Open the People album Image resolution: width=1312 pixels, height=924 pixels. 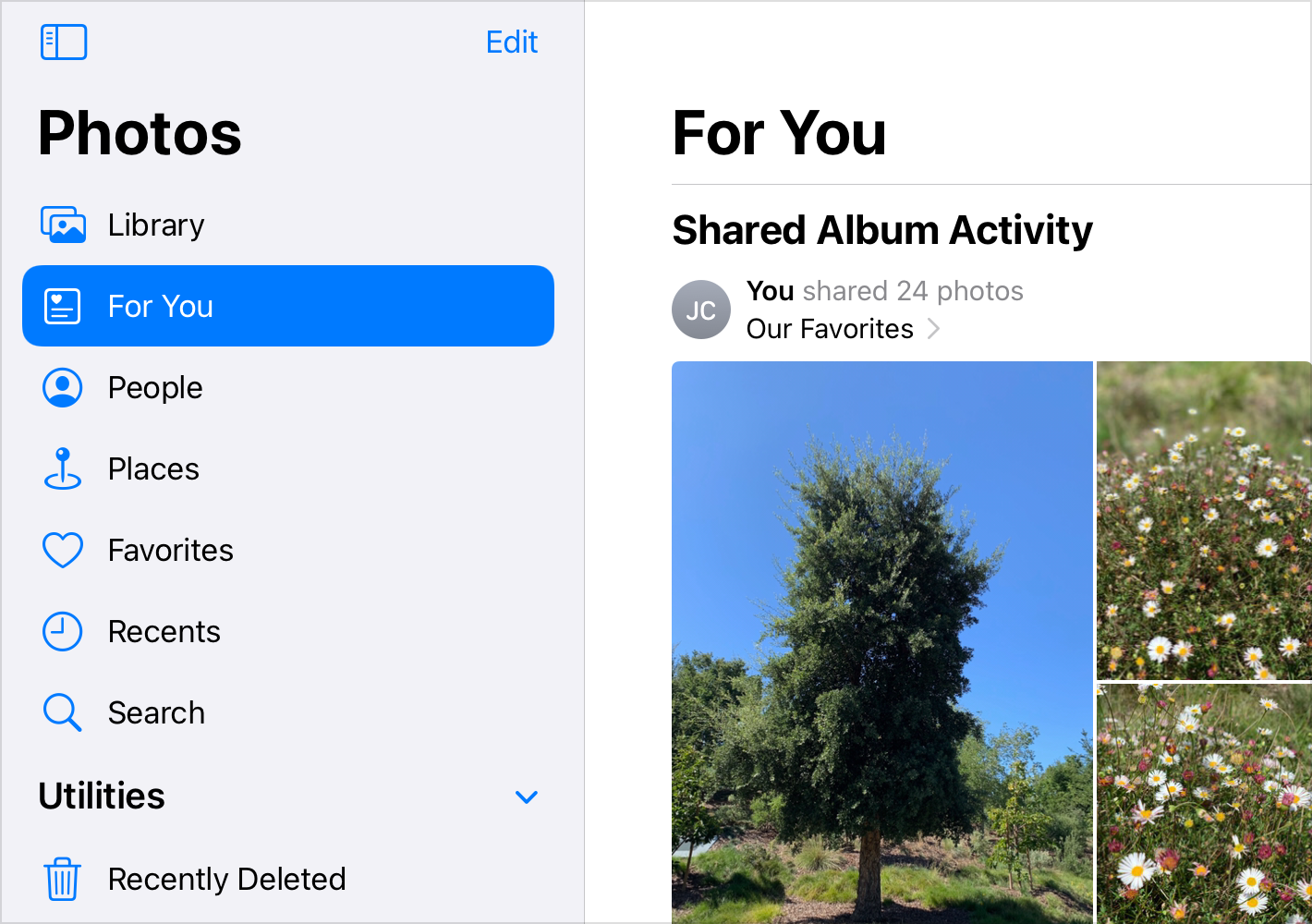(154, 388)
